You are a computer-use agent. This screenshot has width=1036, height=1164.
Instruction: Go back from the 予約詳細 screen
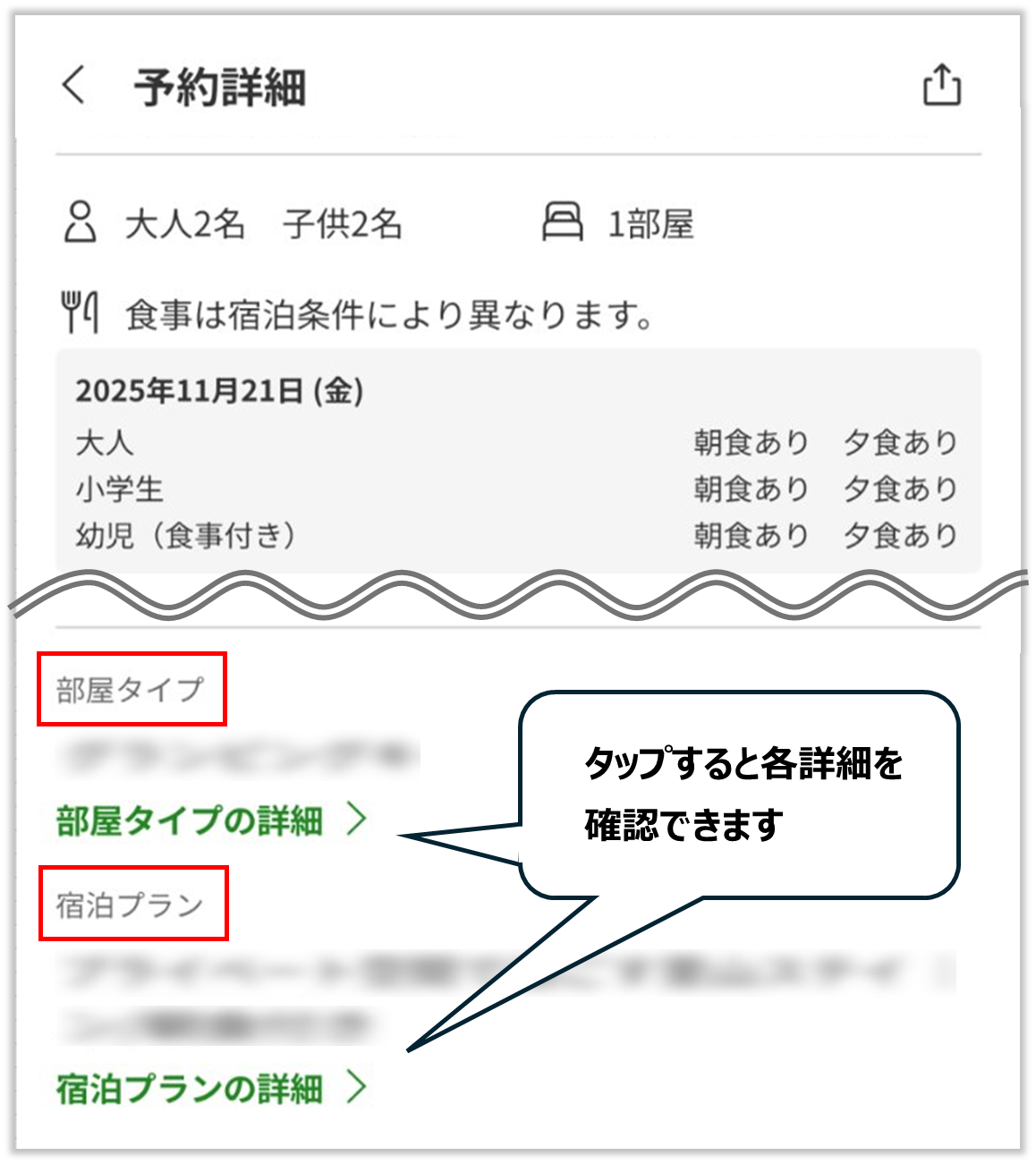click(74, 86)
